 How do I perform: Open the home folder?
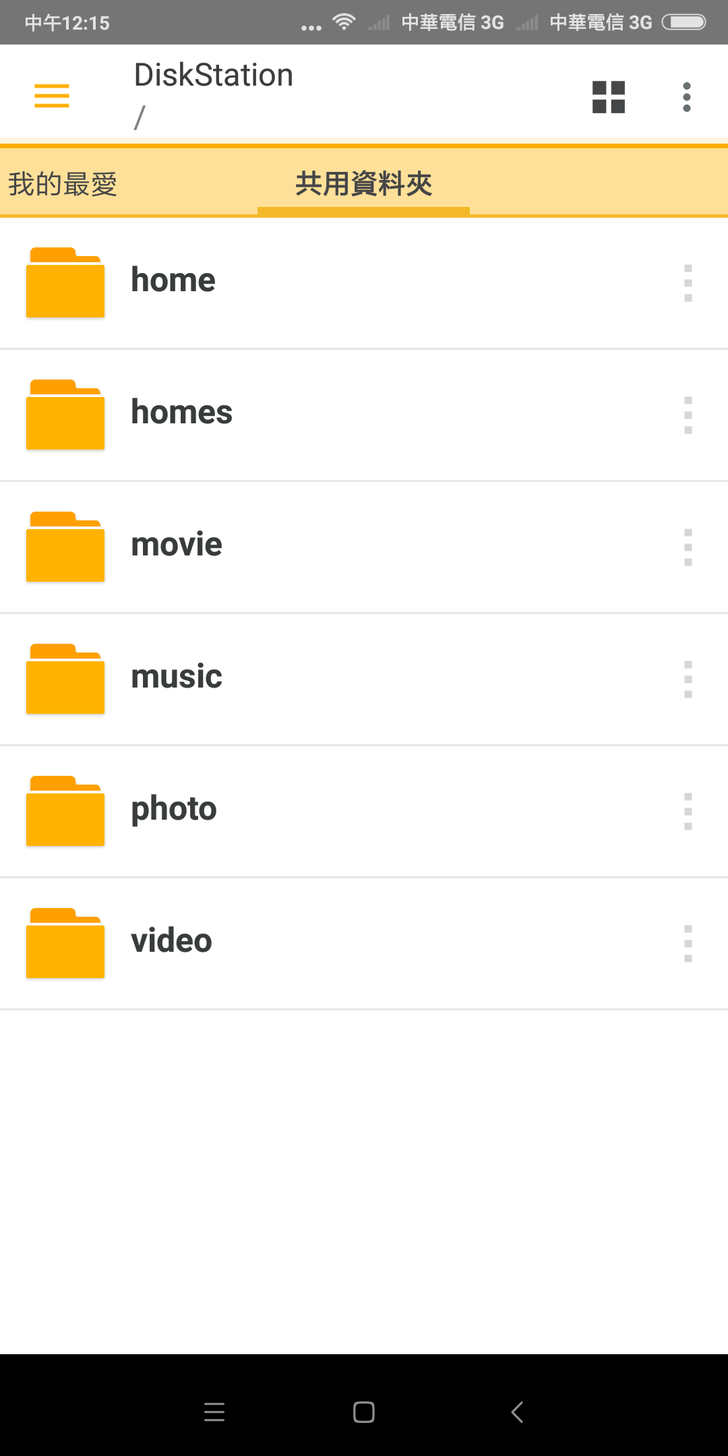173,281
